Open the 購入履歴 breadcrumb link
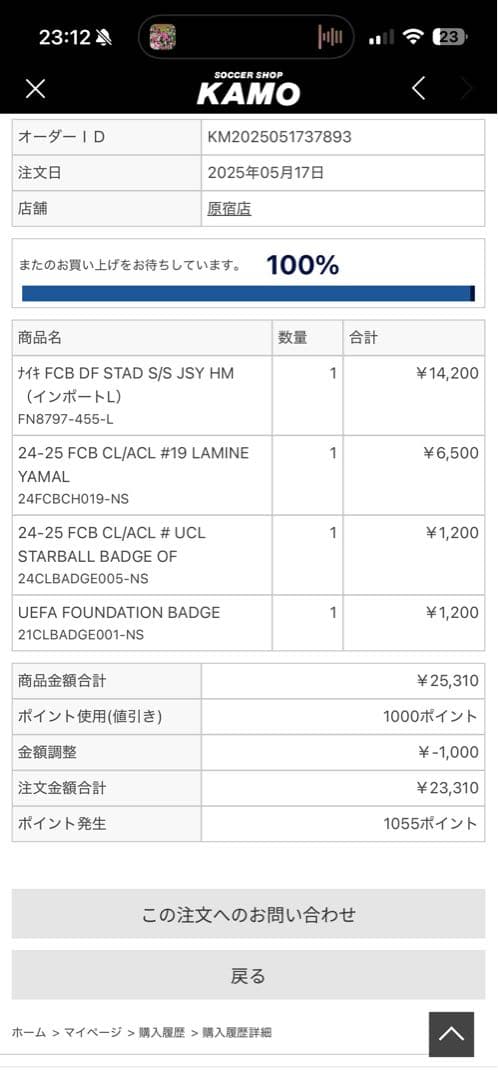498x1080 pixels. 162,1032
